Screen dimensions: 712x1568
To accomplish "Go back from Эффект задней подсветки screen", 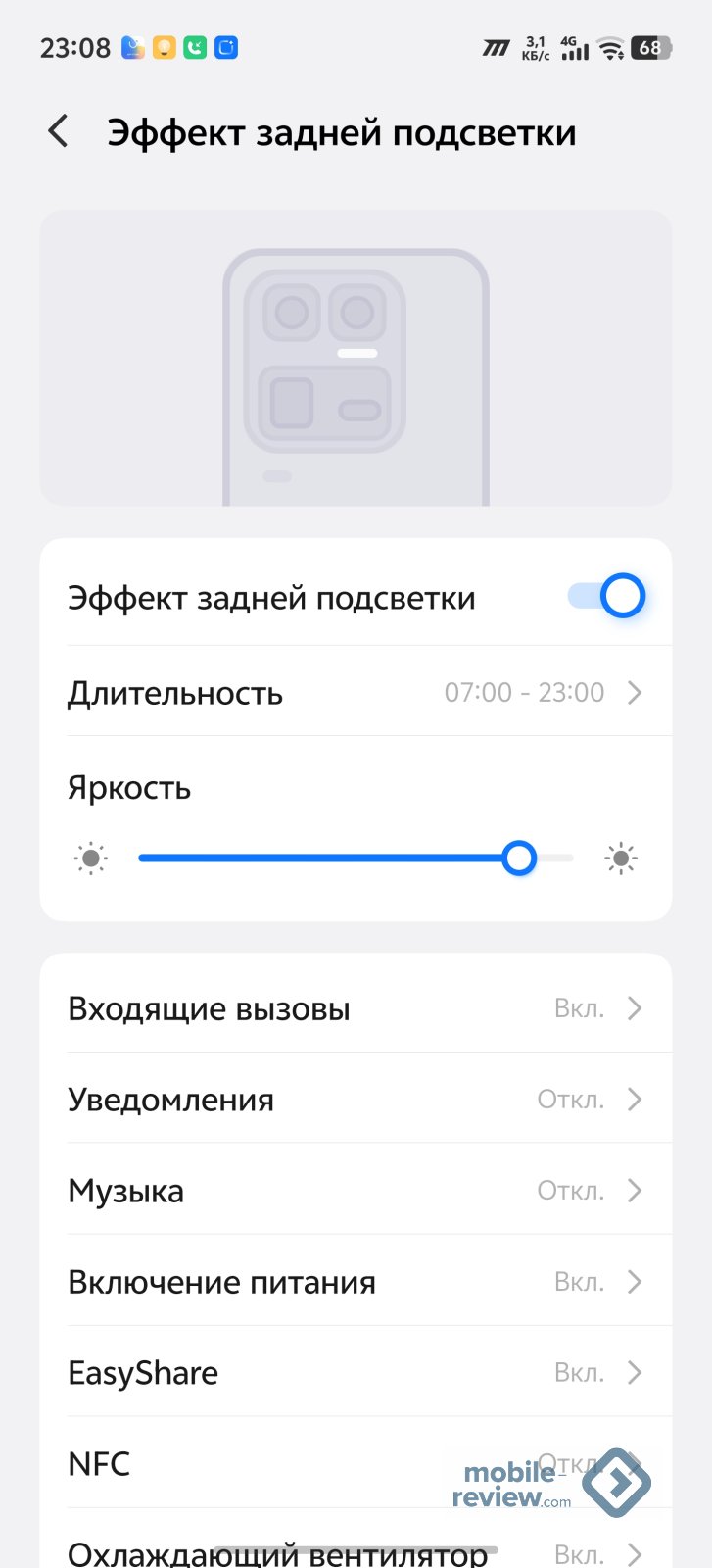I will [x=59, y=131].
